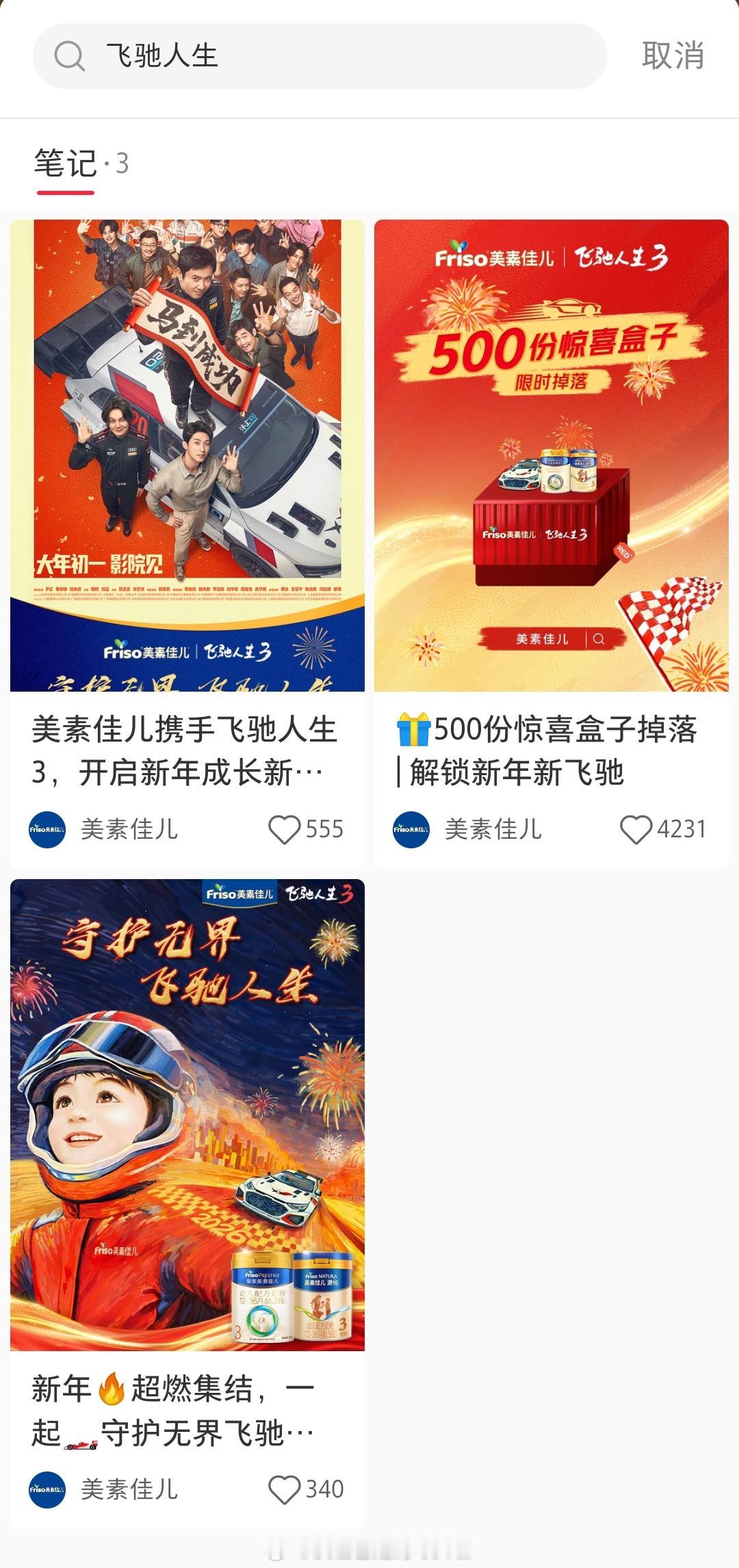Open the 500份惊喜盒子掉落 note
This screenshot has height=1568, width=739.
(551, 455)
